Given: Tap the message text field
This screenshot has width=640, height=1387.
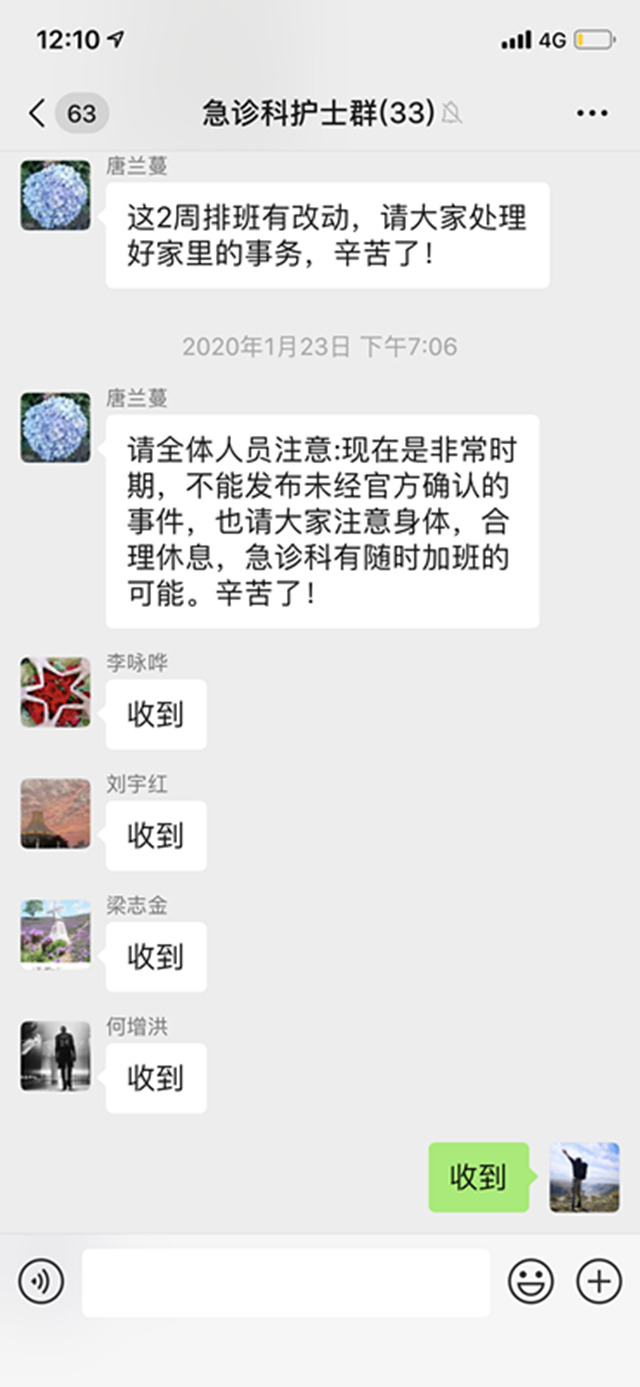Looking at the screenshot, I should 285,1282.
